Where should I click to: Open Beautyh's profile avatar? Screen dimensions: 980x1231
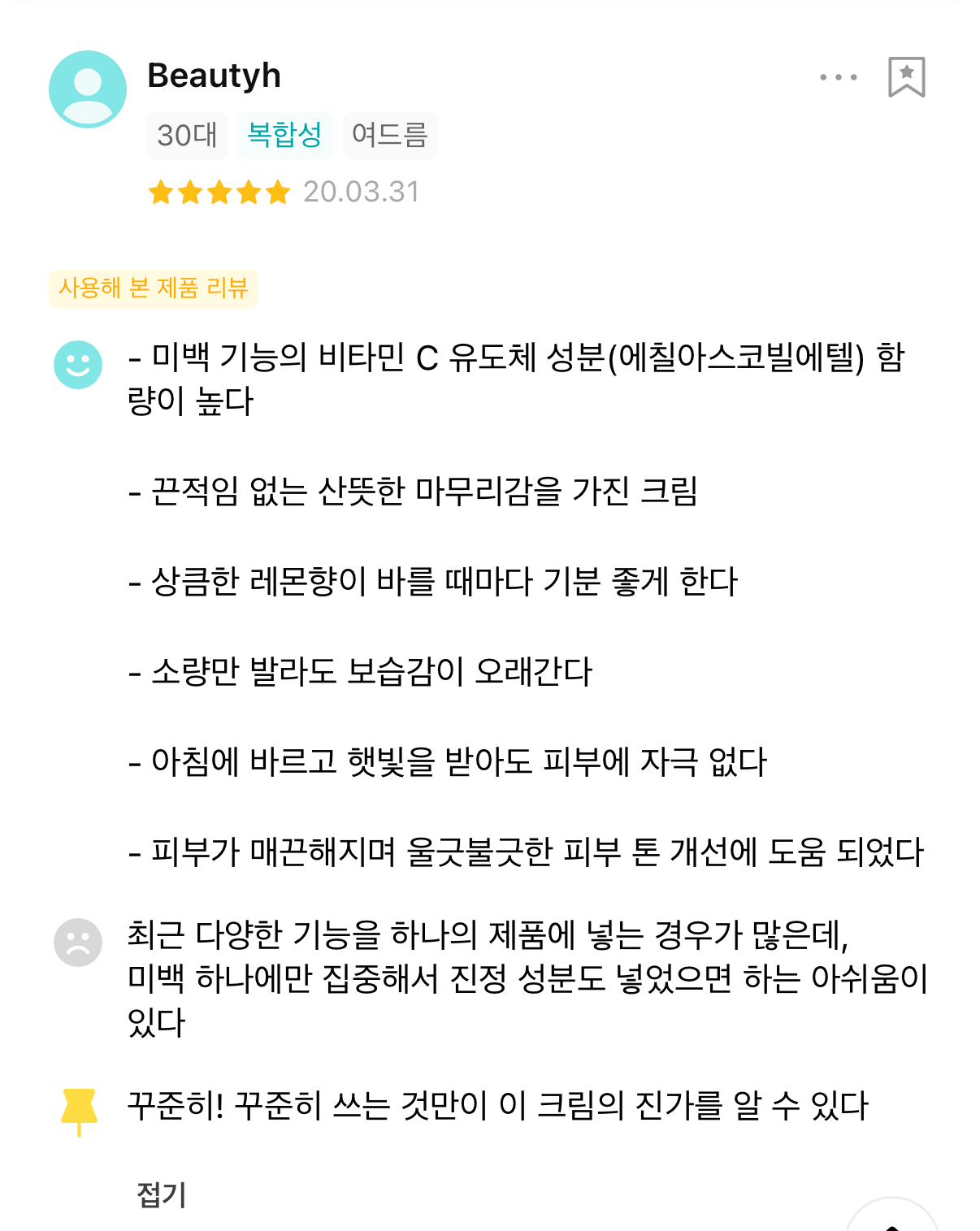pos(88,89)
